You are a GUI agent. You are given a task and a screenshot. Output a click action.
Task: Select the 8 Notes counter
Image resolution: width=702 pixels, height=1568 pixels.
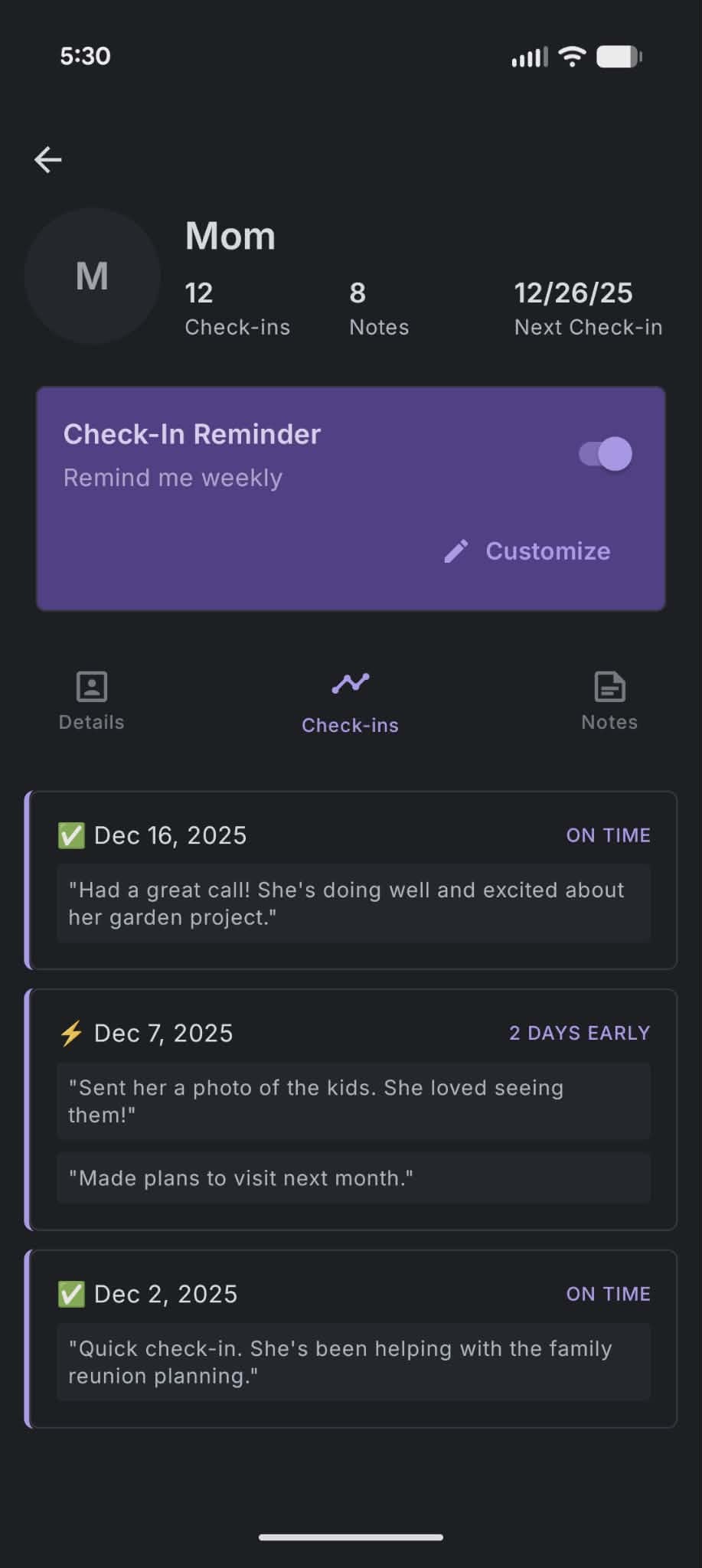(x=378, y=306)
